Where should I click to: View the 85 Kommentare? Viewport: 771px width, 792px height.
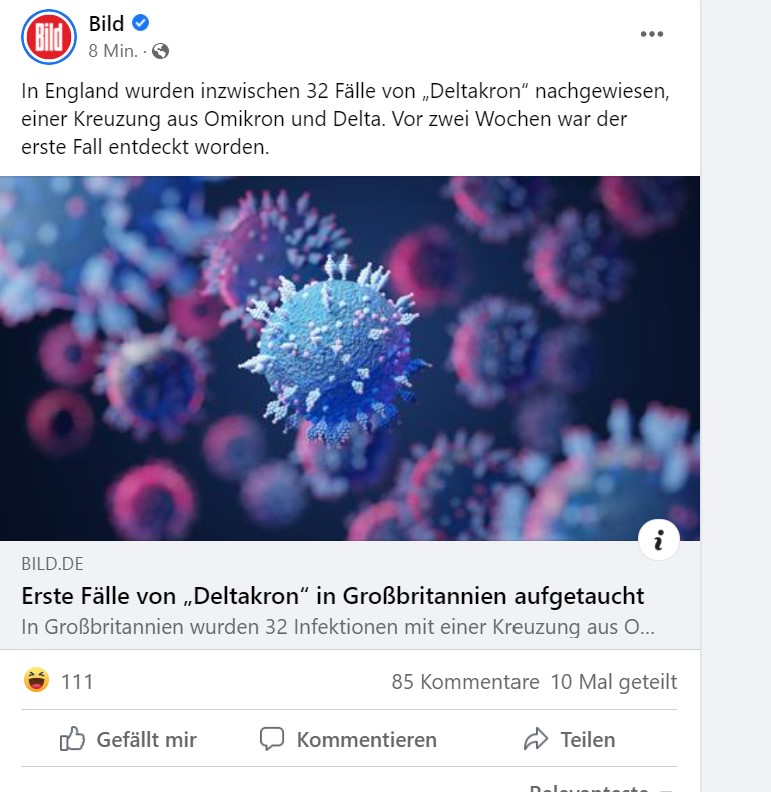pyautogui.click(x=465, y=682)
